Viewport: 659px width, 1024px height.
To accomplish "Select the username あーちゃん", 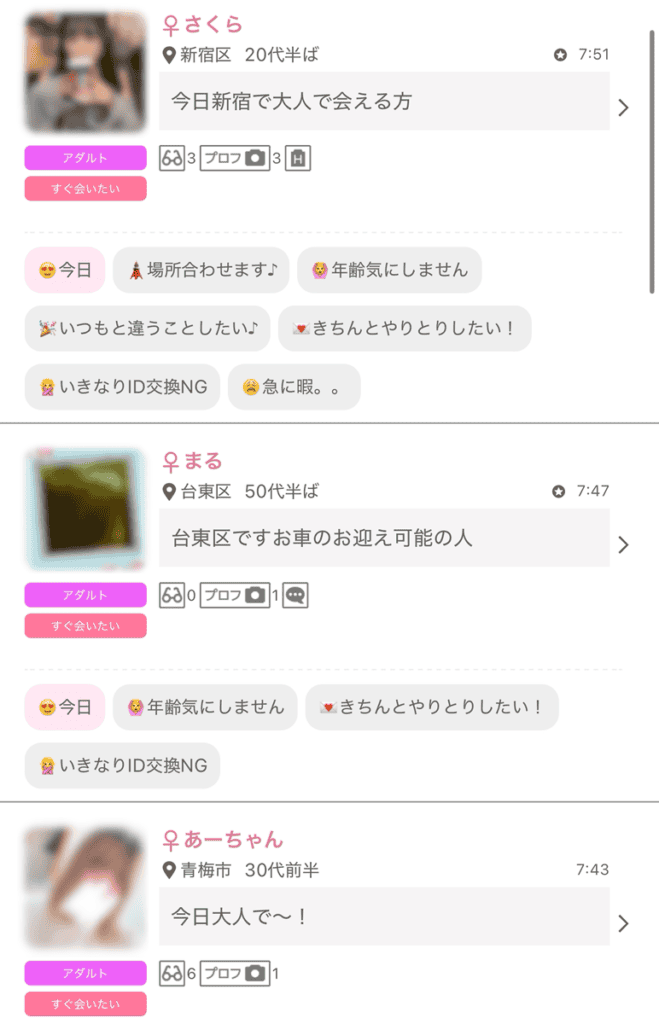I will click(x=232, y=840).
